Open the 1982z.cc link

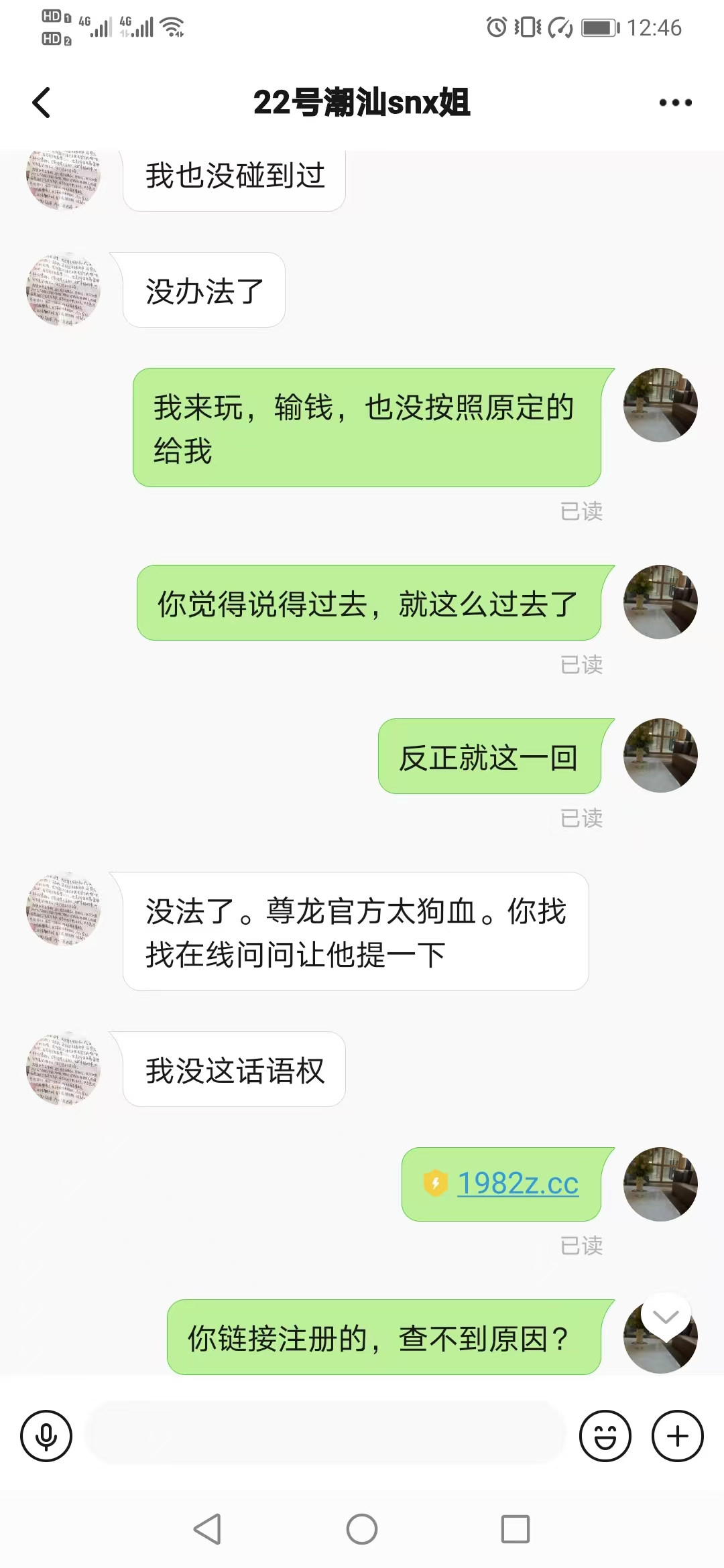518,1184
